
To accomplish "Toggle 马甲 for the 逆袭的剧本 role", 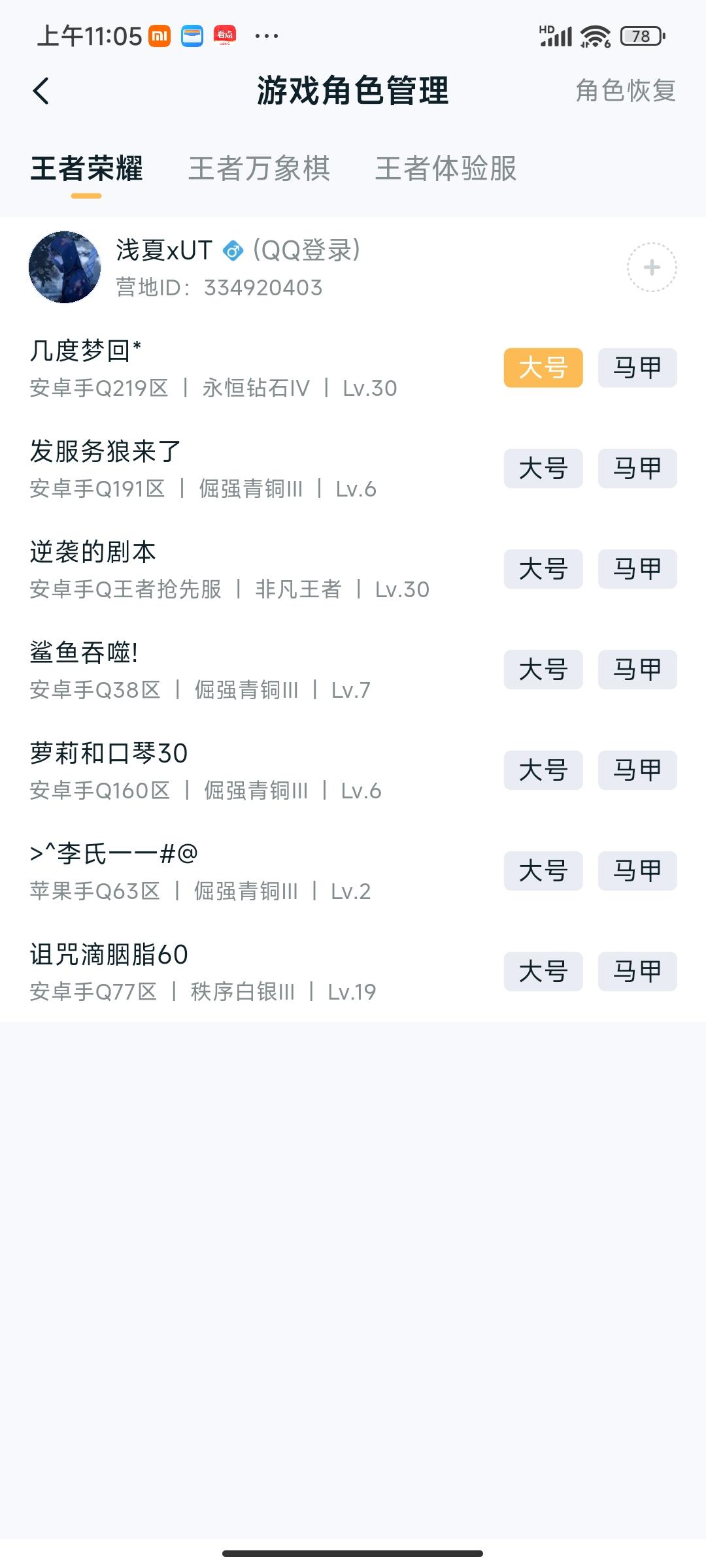I will point(637,568).
